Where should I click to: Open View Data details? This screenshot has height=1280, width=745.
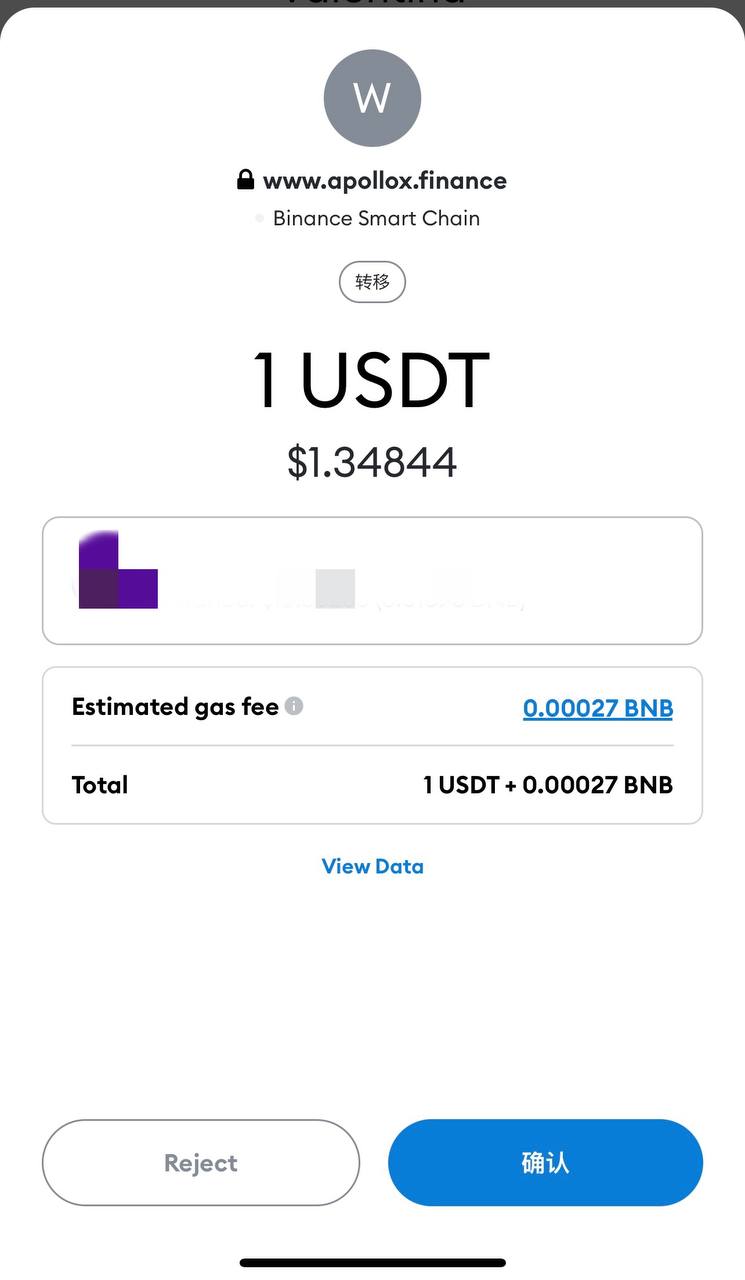(372, 867)
